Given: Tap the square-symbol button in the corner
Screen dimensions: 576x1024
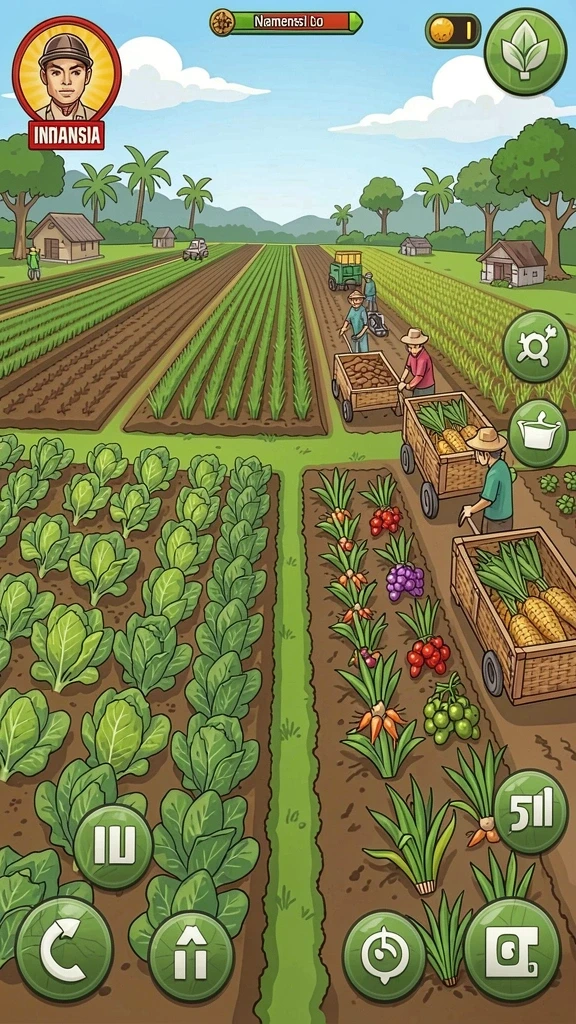Looking at the screenshot, I should point(513,950).
